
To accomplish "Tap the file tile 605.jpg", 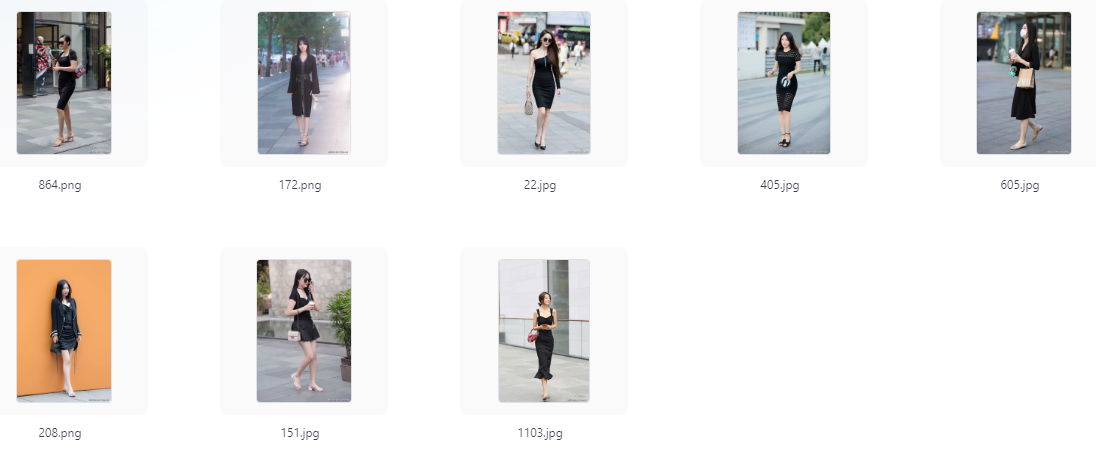I will tap(1023, 83).
